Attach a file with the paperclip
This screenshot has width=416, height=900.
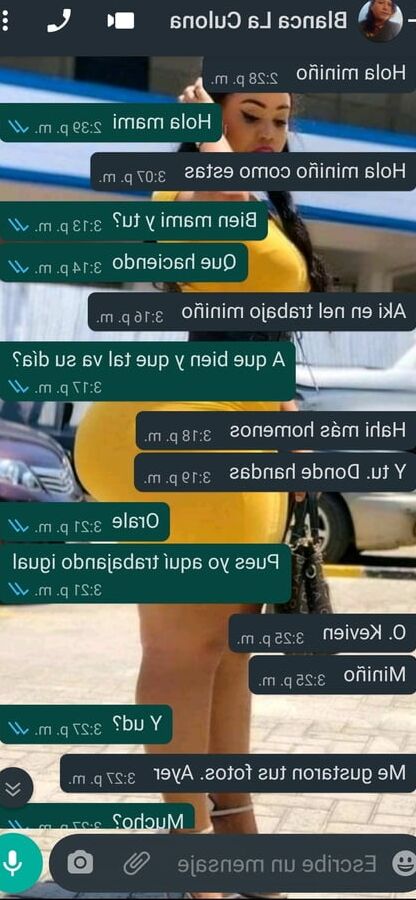137,862
